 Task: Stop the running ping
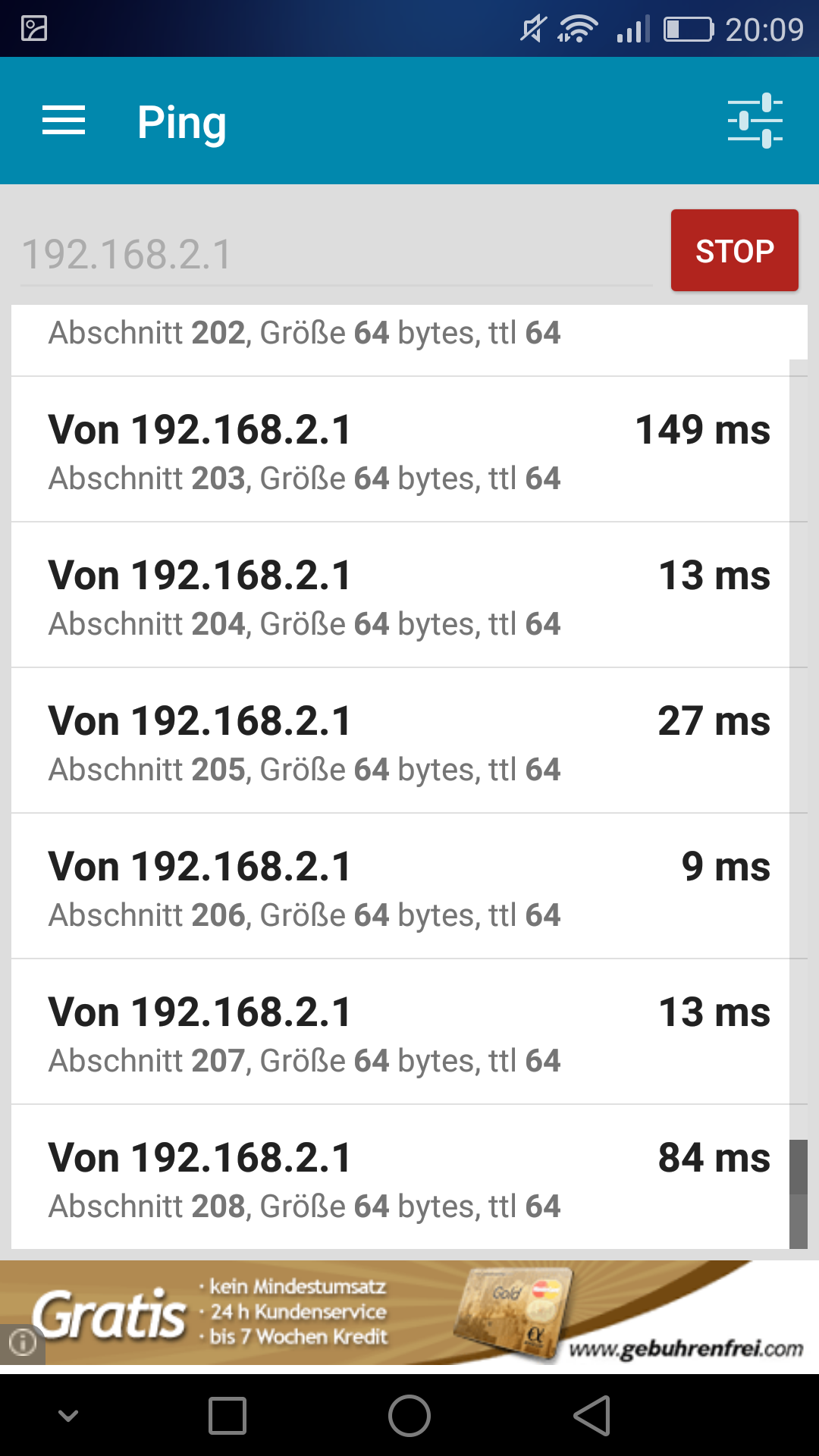[735, 250]
